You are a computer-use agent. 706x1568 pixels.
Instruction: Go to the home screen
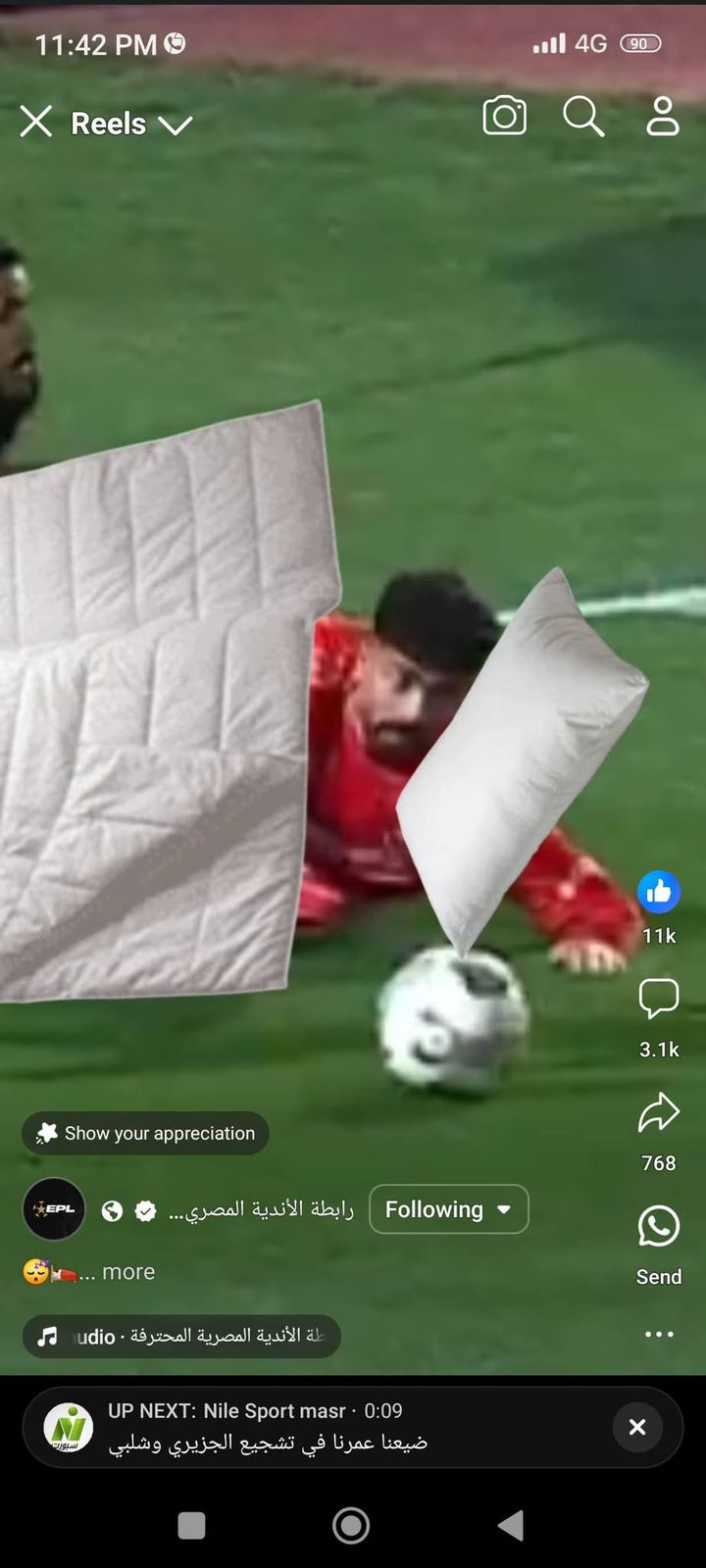351,1525
